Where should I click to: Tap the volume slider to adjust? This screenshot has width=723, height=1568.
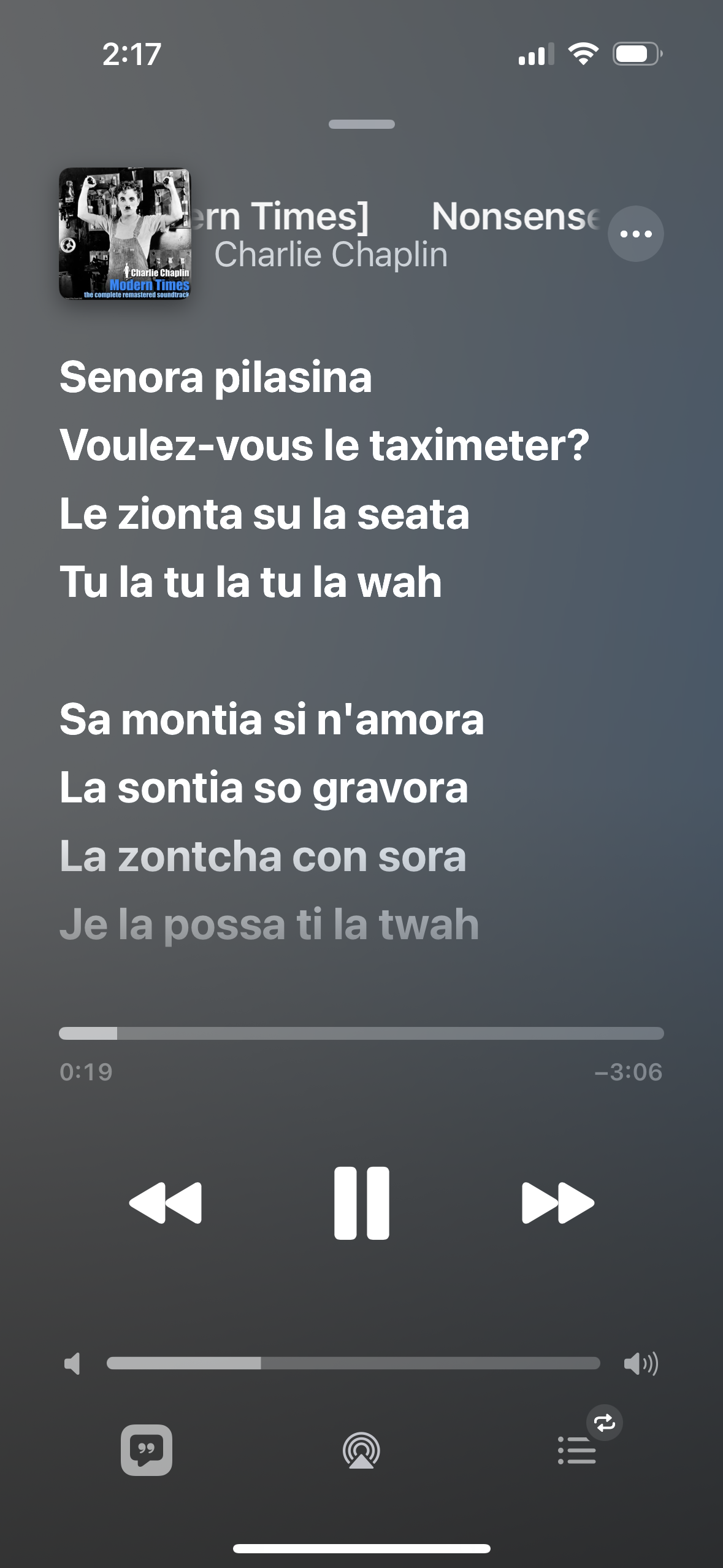pos(353,1363)
